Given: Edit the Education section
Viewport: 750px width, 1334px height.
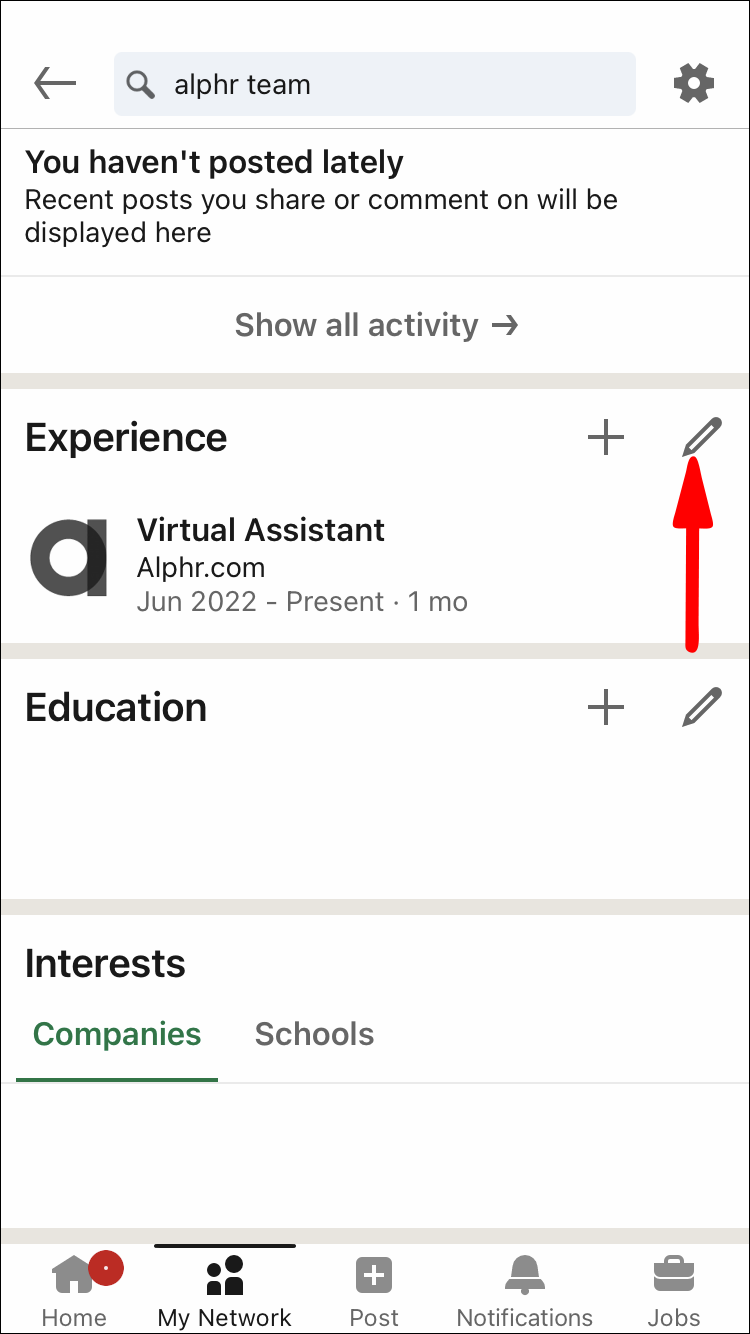Looking at the screenshot, I should (x=702, y=708).
